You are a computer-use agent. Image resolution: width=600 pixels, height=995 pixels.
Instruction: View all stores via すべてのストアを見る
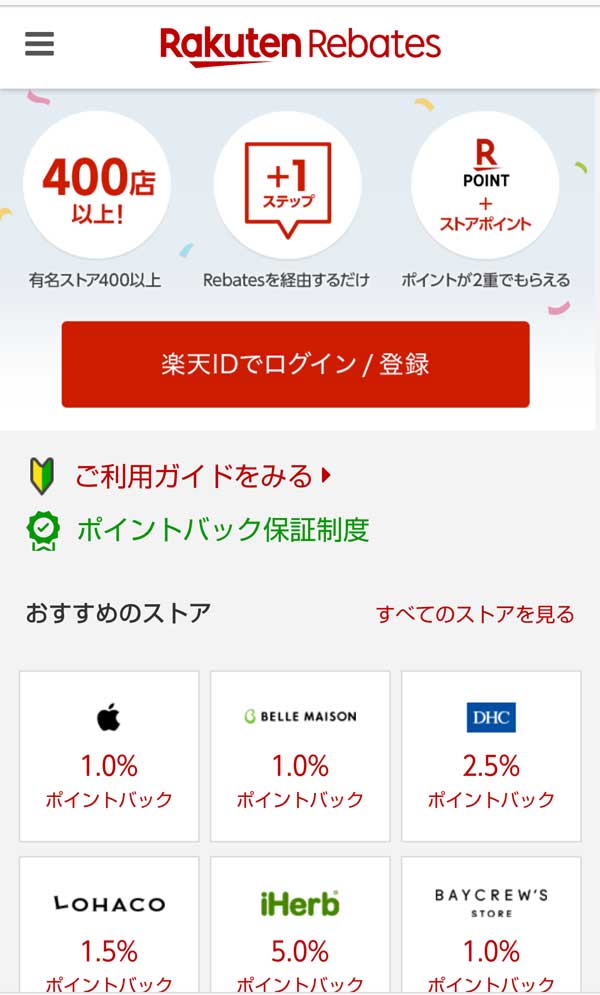tap(475, 614)
